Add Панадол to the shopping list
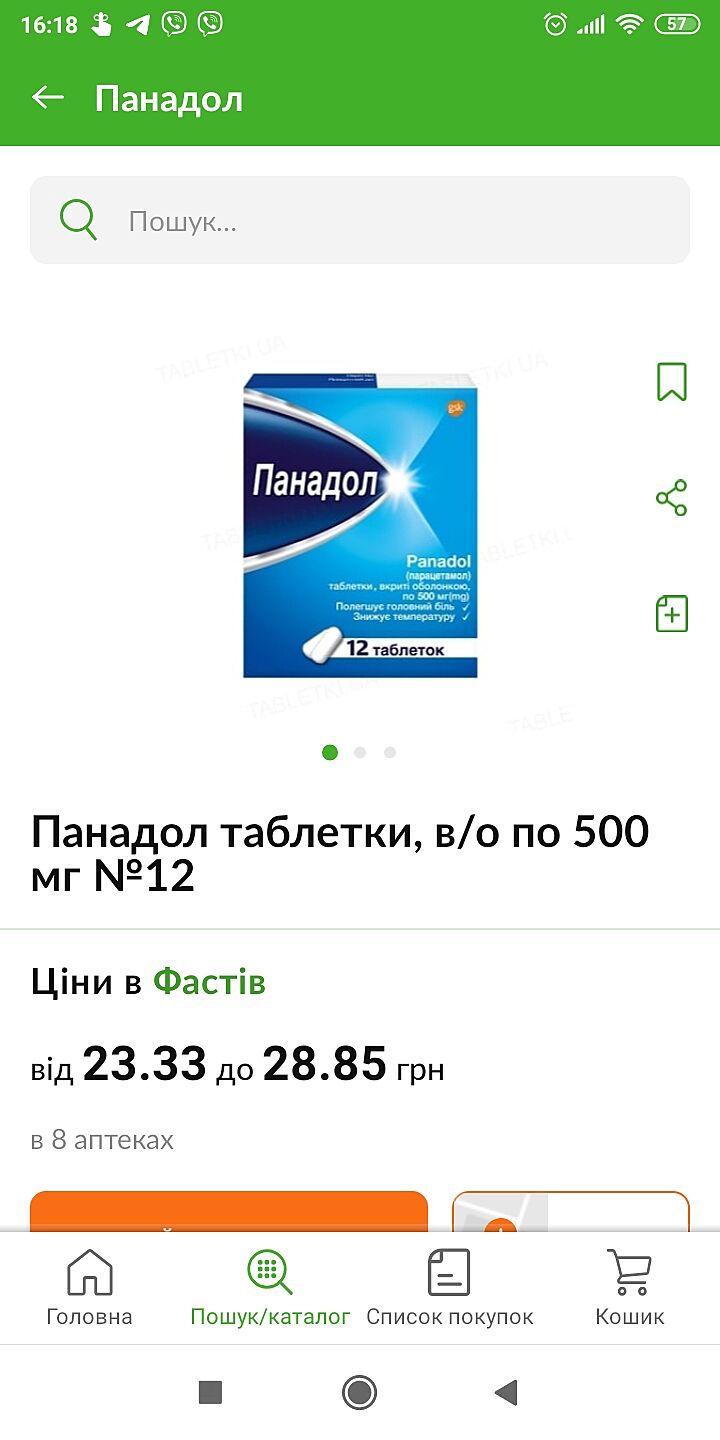This screenshot has height=1440, width=720. coord(671,612)
